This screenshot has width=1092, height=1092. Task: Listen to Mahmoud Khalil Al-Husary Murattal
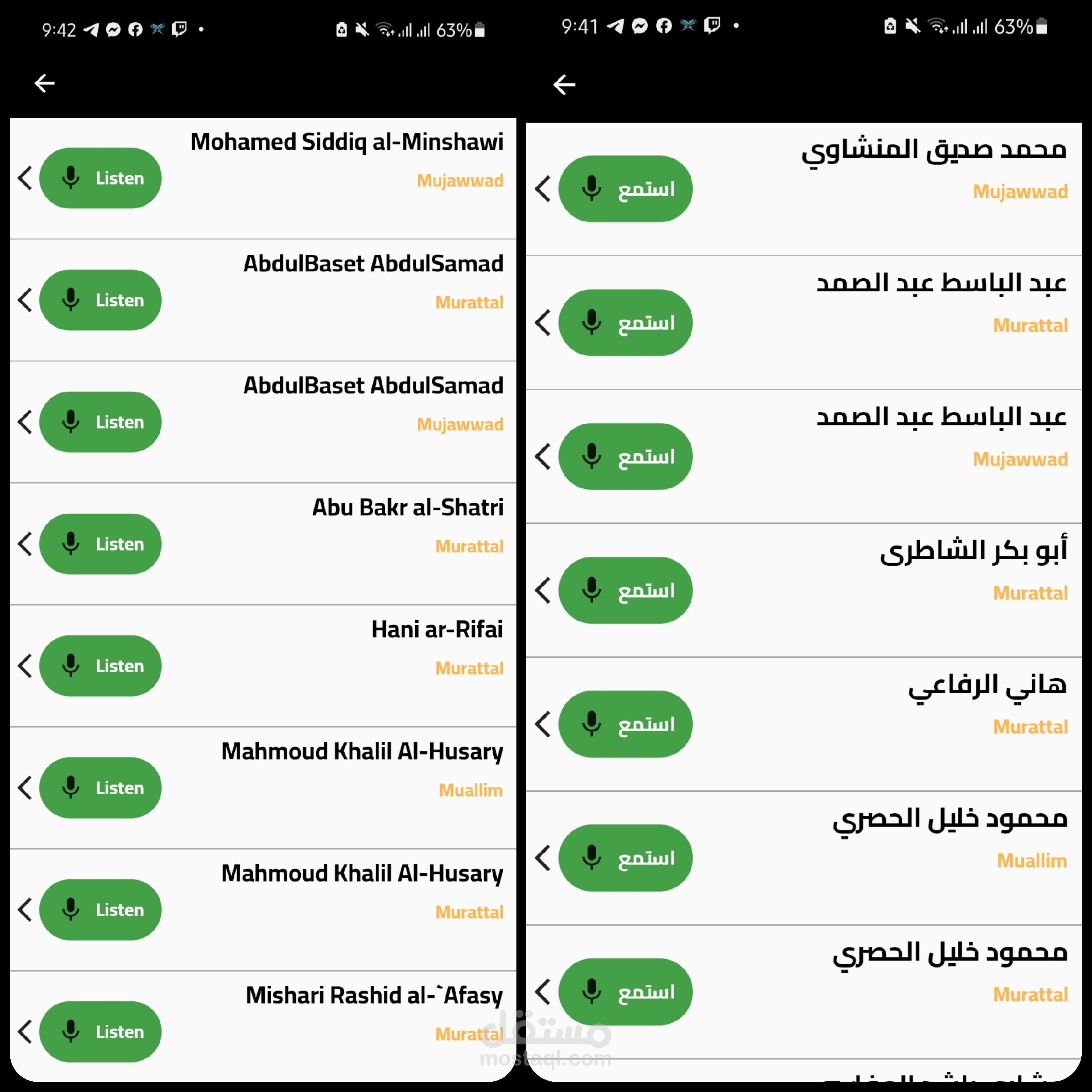pyautogui.click(x=100, y=910)
